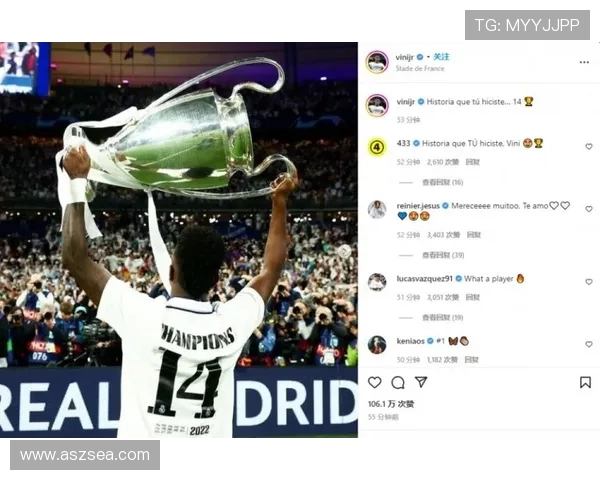Bookmark this vinijr post
600x480 pixels.
coord(585,382)
